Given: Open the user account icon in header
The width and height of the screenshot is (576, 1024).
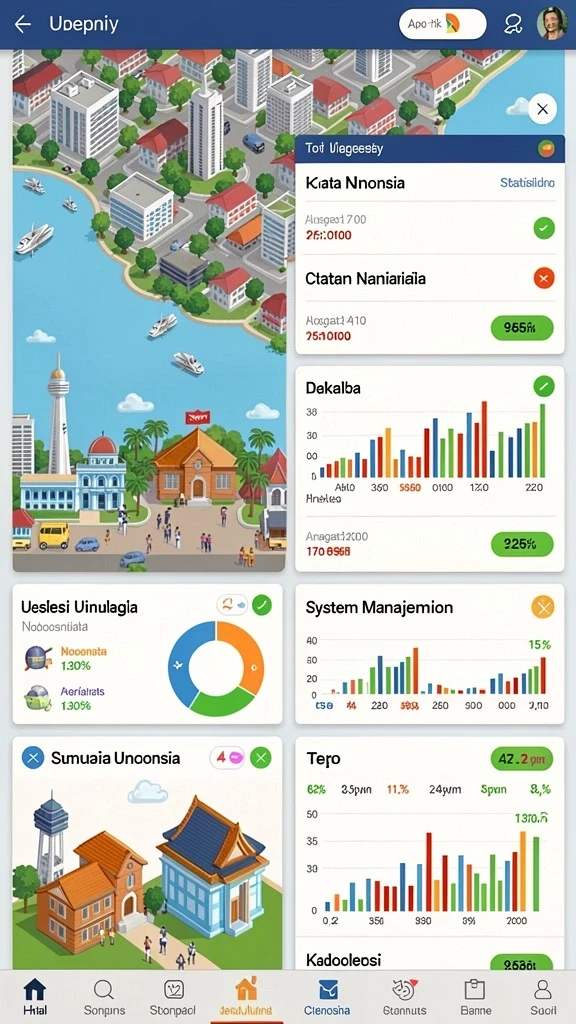Looking at the screenshot, I should (513, 25).
